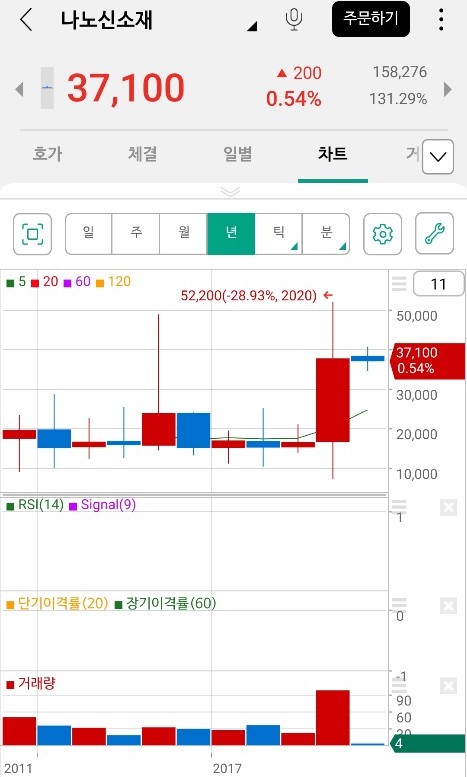The width and height of the screenshot is (467, 777).
Task: Select the 월 monthly chart period
Action: coord(183,234)
